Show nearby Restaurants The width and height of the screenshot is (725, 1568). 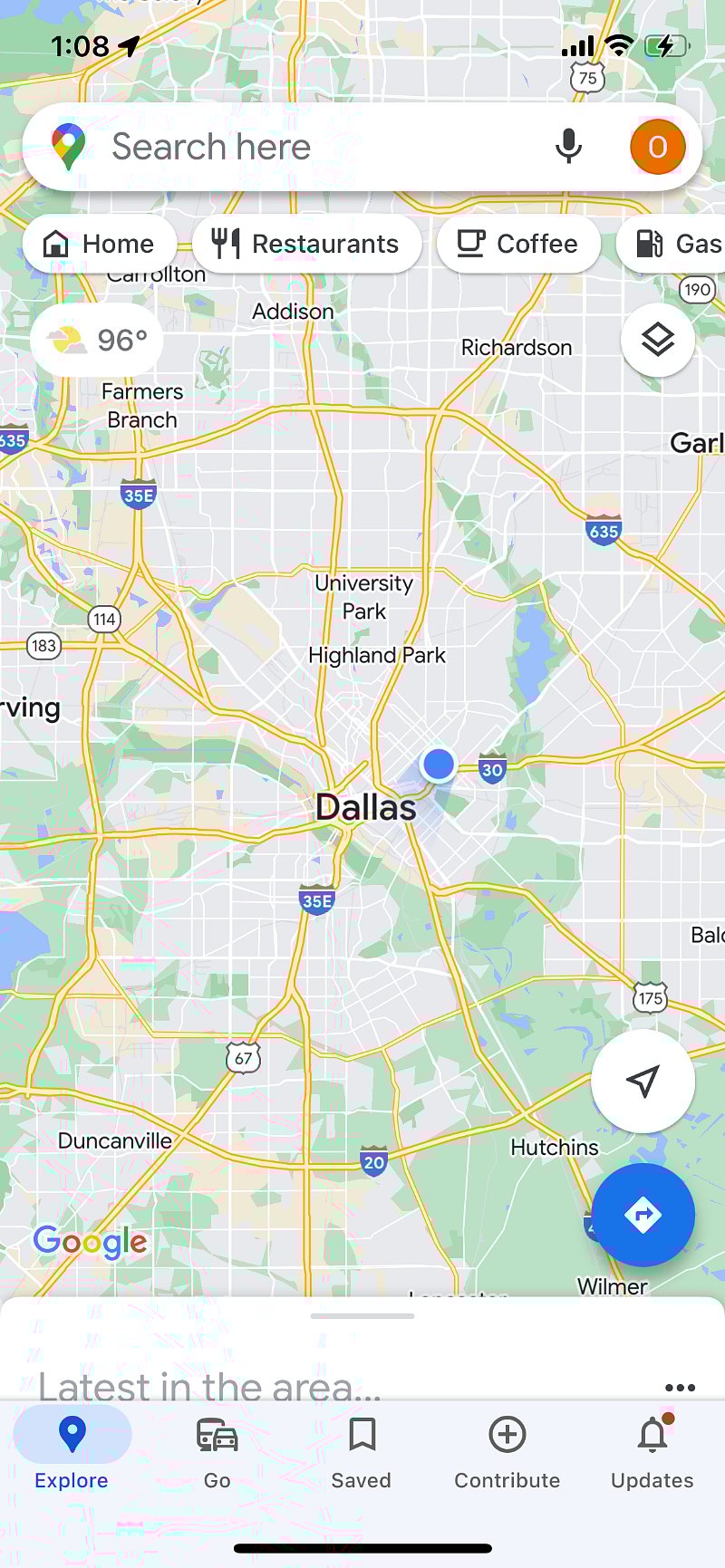[306, 244]
